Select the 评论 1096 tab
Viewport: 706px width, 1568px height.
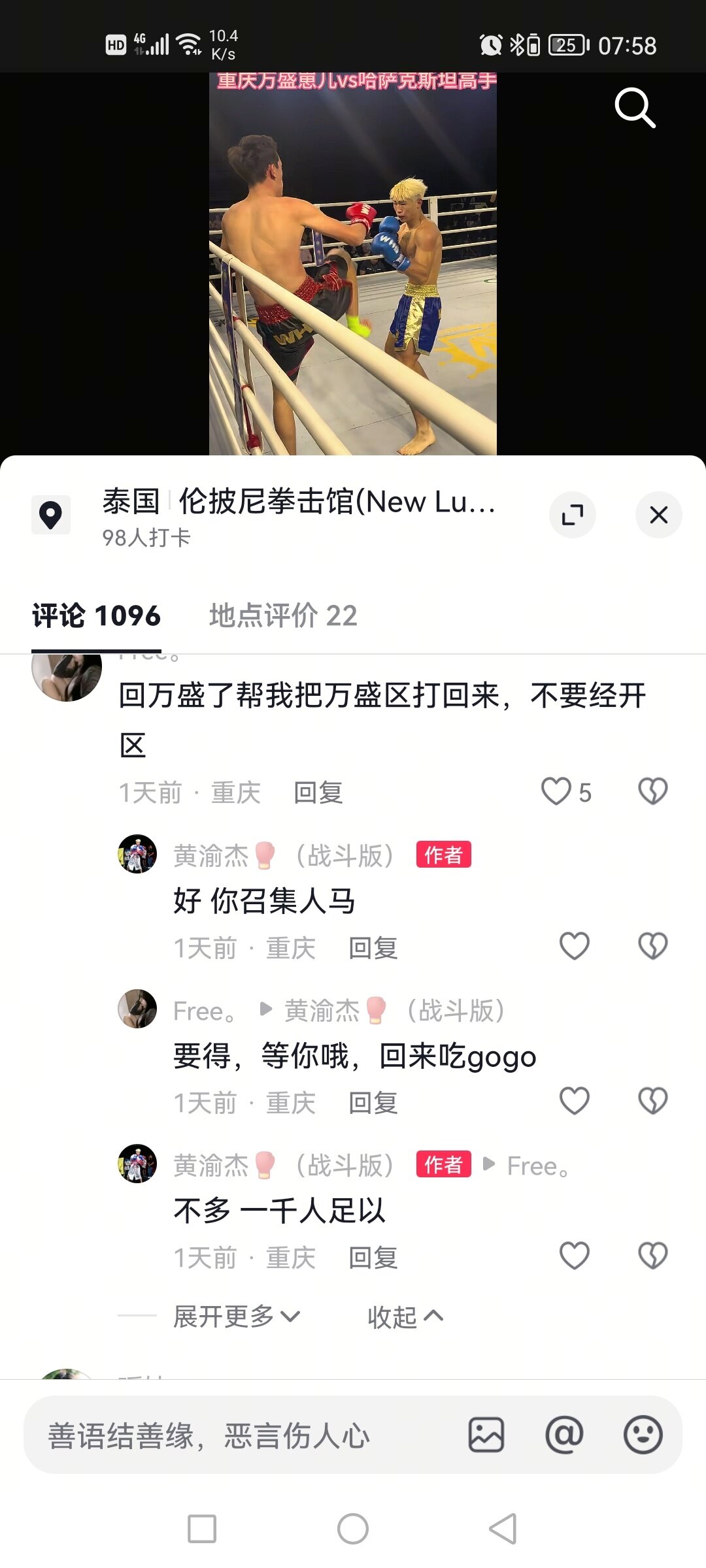(x=96, y=615)
